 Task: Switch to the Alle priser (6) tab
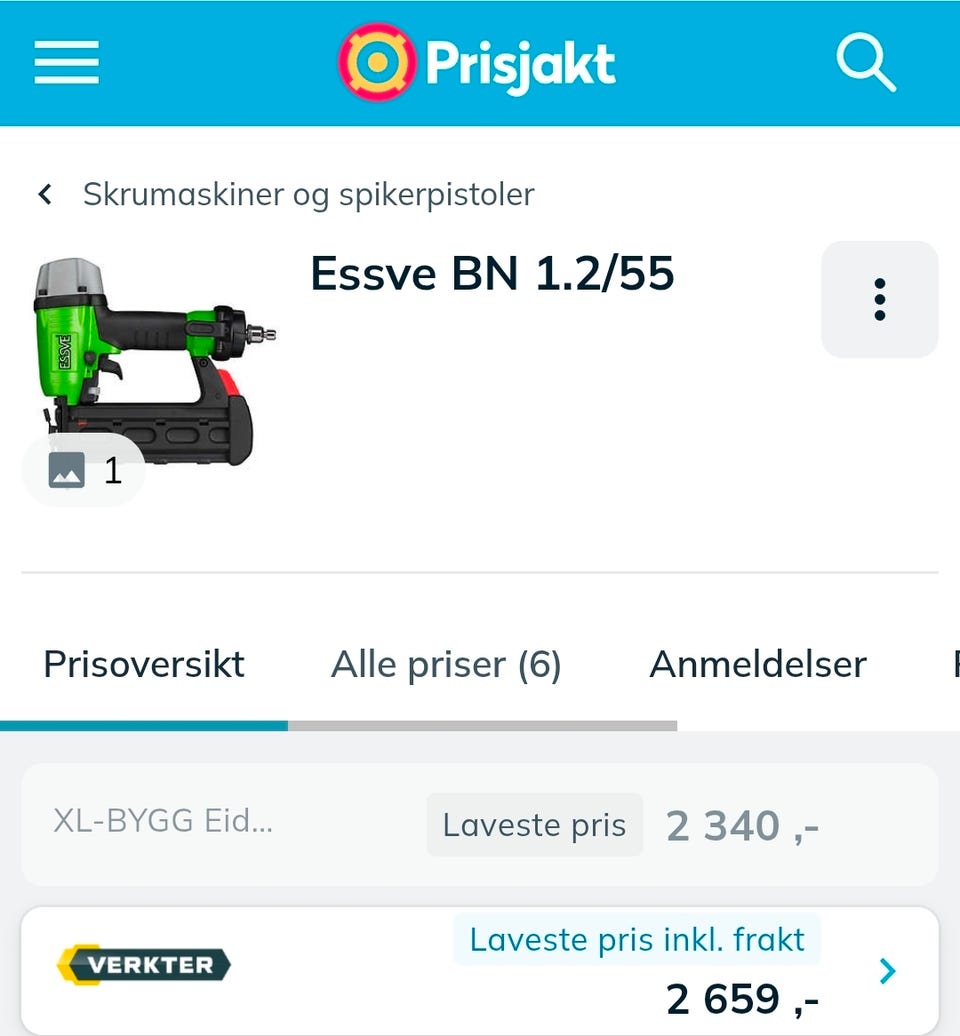point(446,664)
